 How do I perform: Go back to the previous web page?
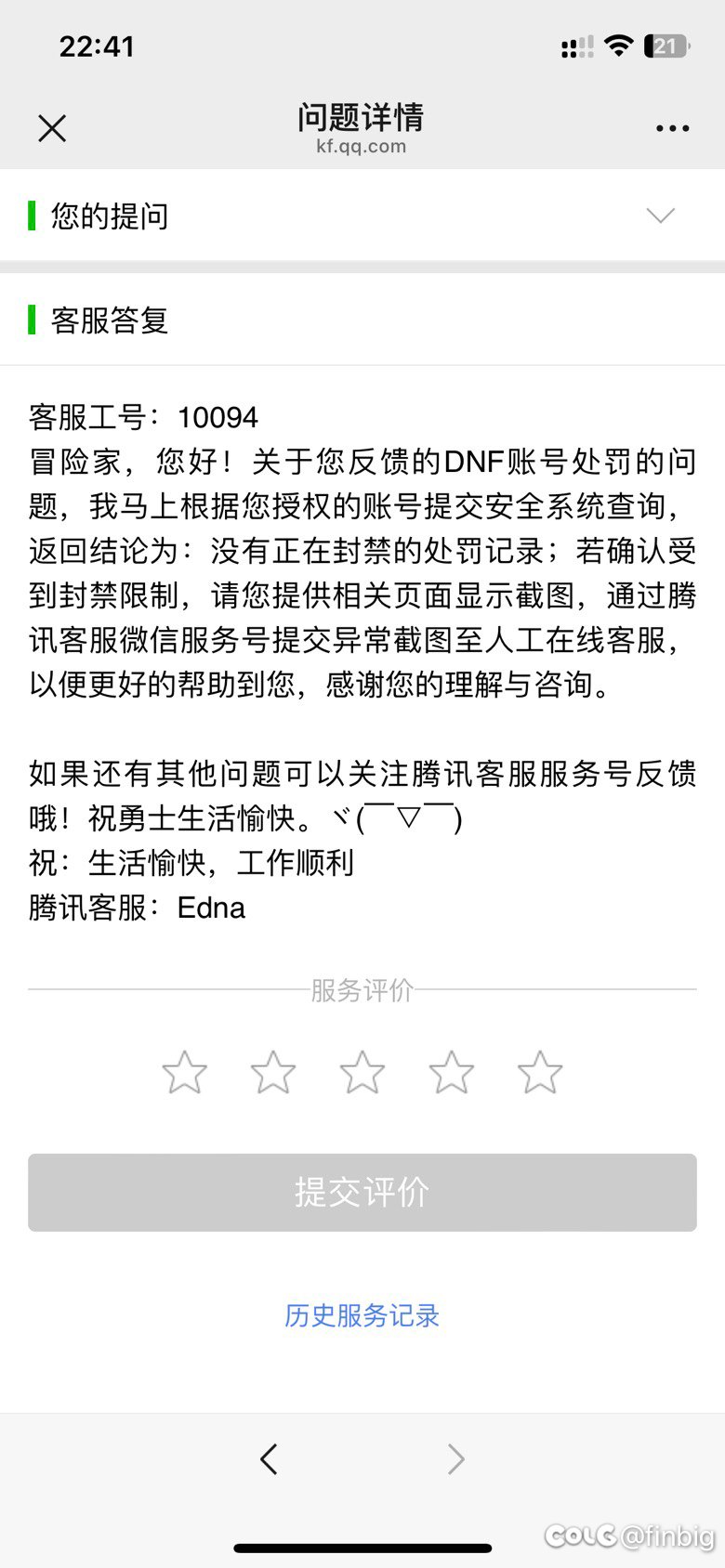coord(269,1458)
